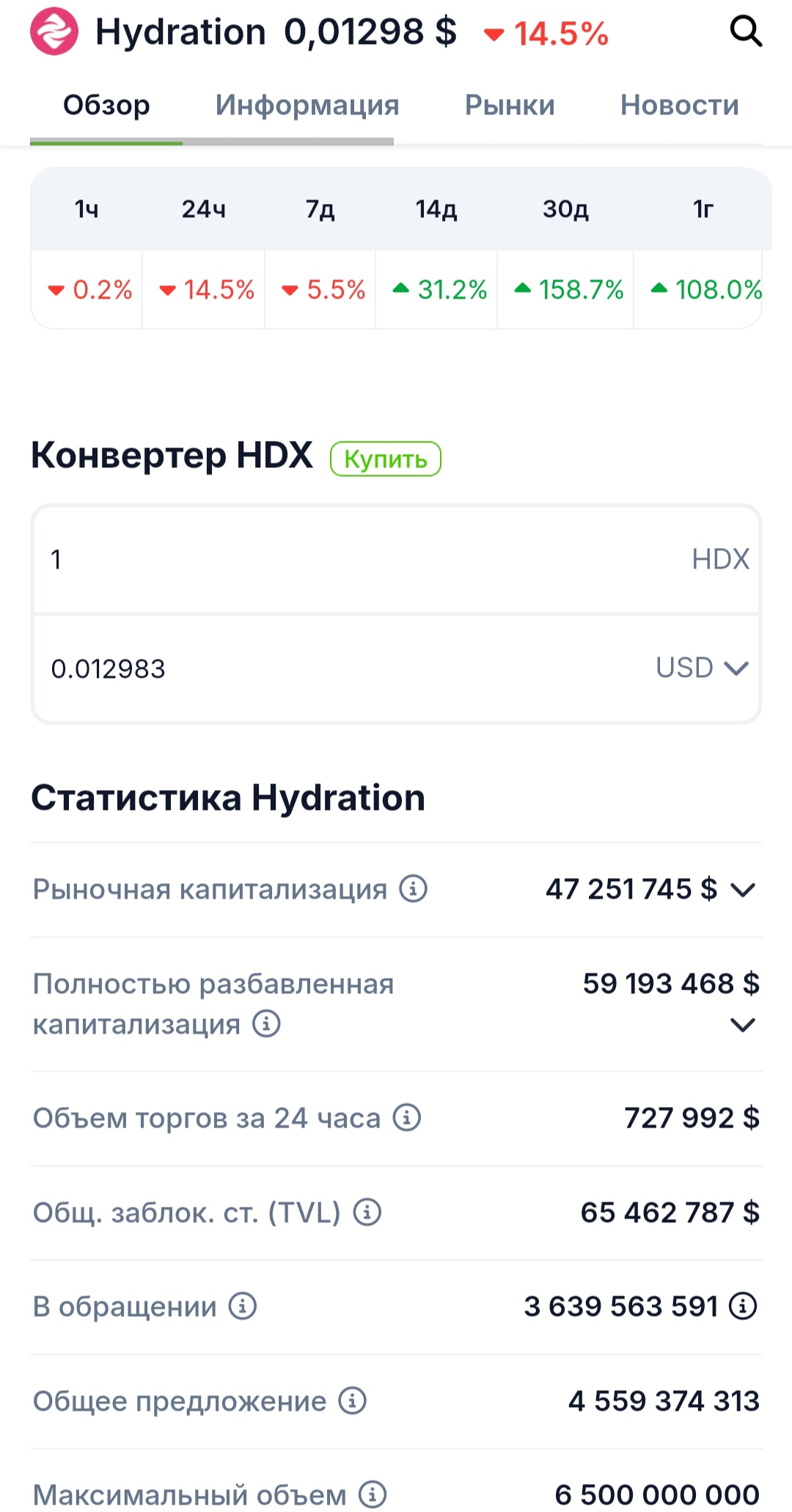Show info for Общее предложение
Viewport: 792px width, 1512px height.
[352, 1400]
